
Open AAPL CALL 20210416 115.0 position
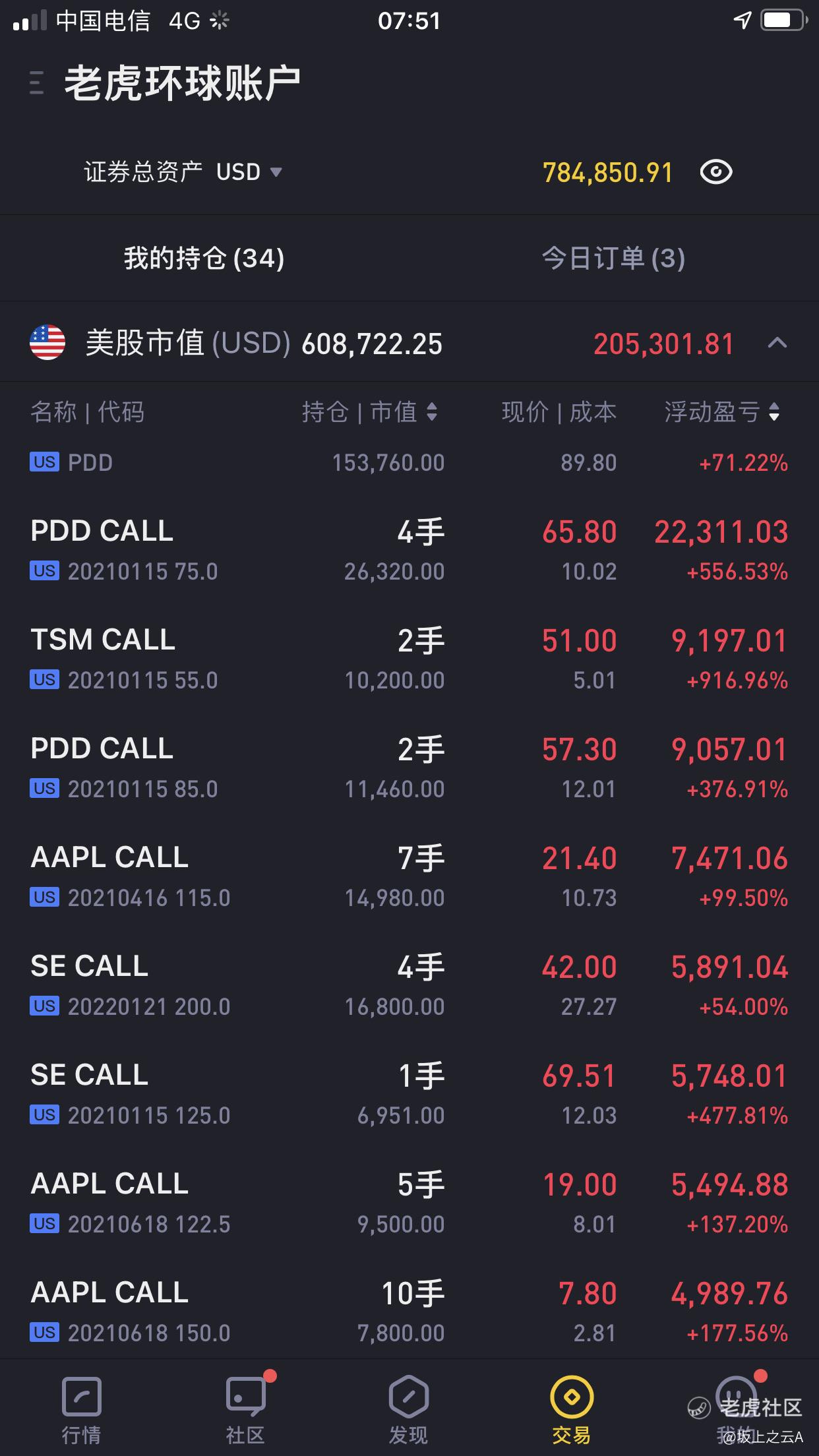tap(409, 876)
